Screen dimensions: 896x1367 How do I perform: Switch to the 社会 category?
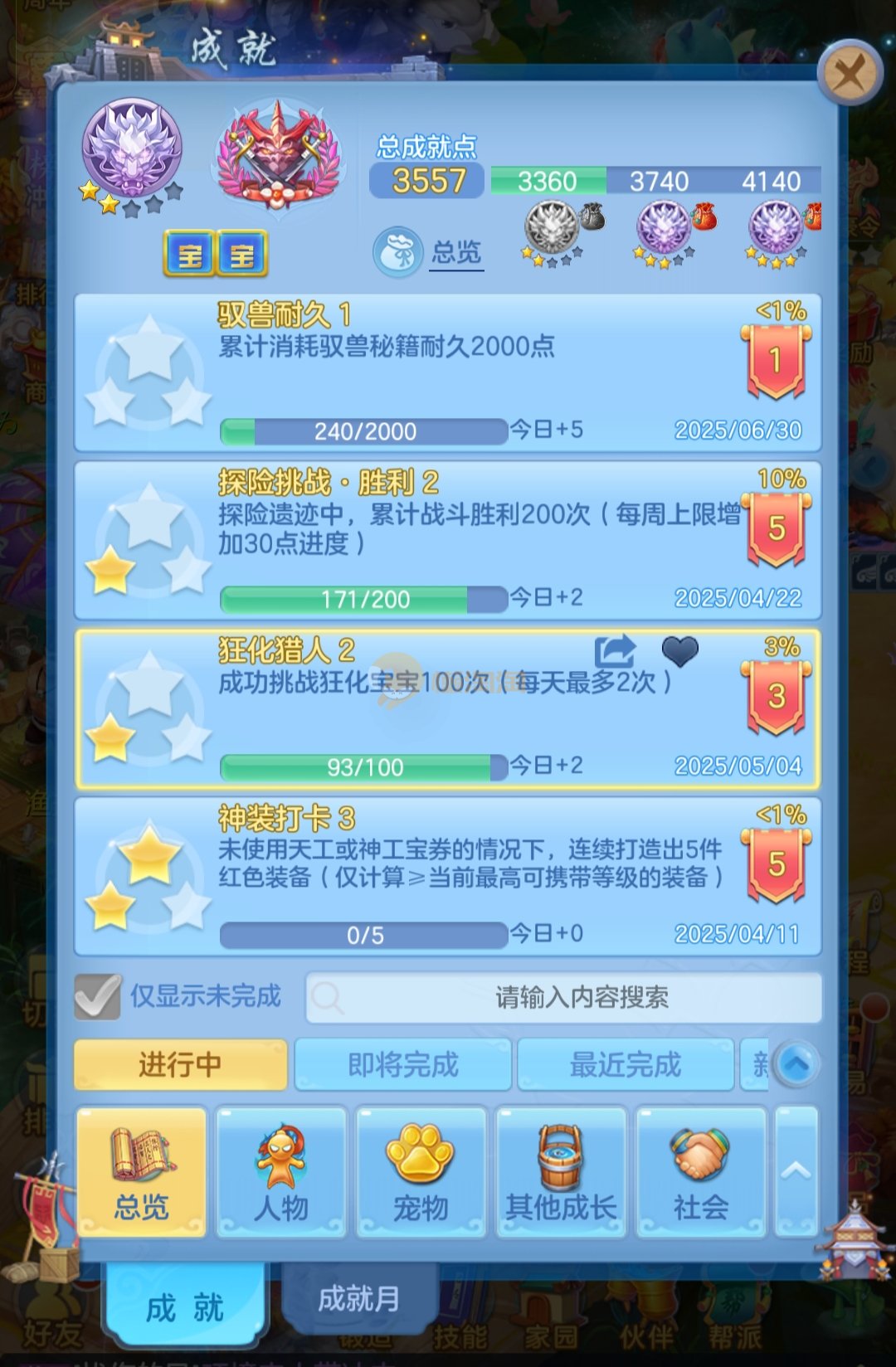(x=701, y=1172)
